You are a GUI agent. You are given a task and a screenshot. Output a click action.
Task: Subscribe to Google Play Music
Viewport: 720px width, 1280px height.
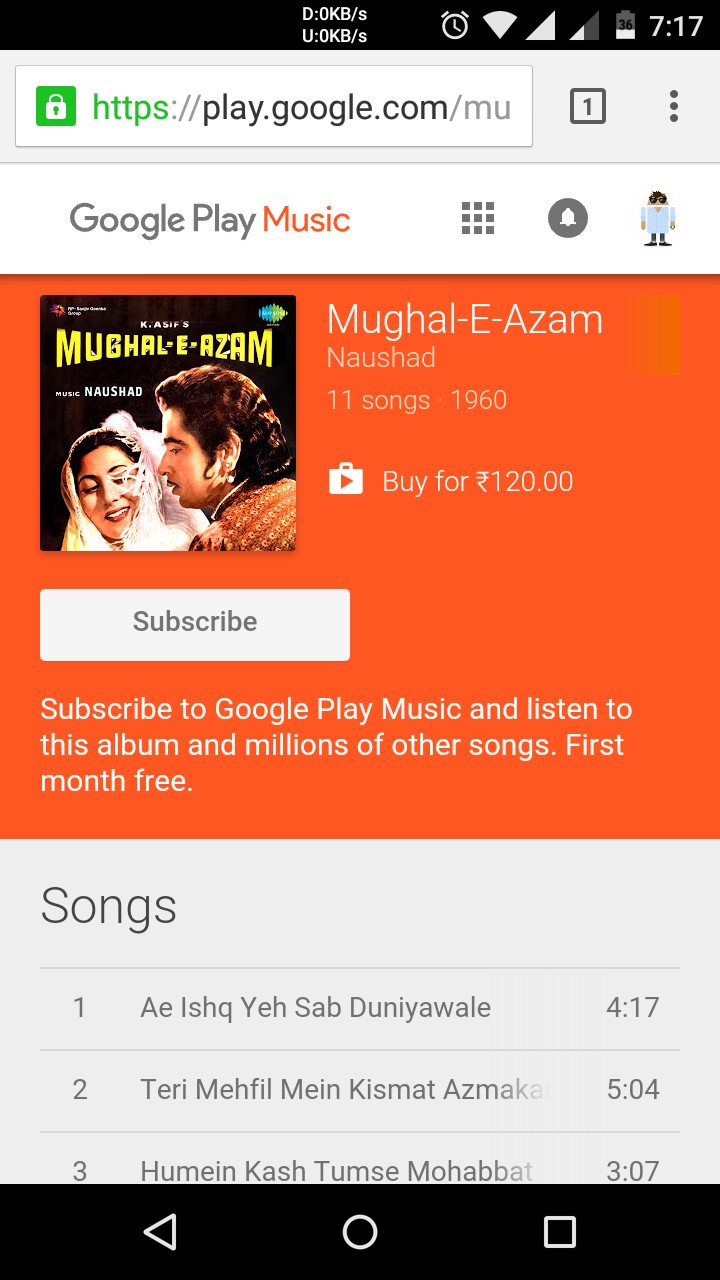coord(195,624)
